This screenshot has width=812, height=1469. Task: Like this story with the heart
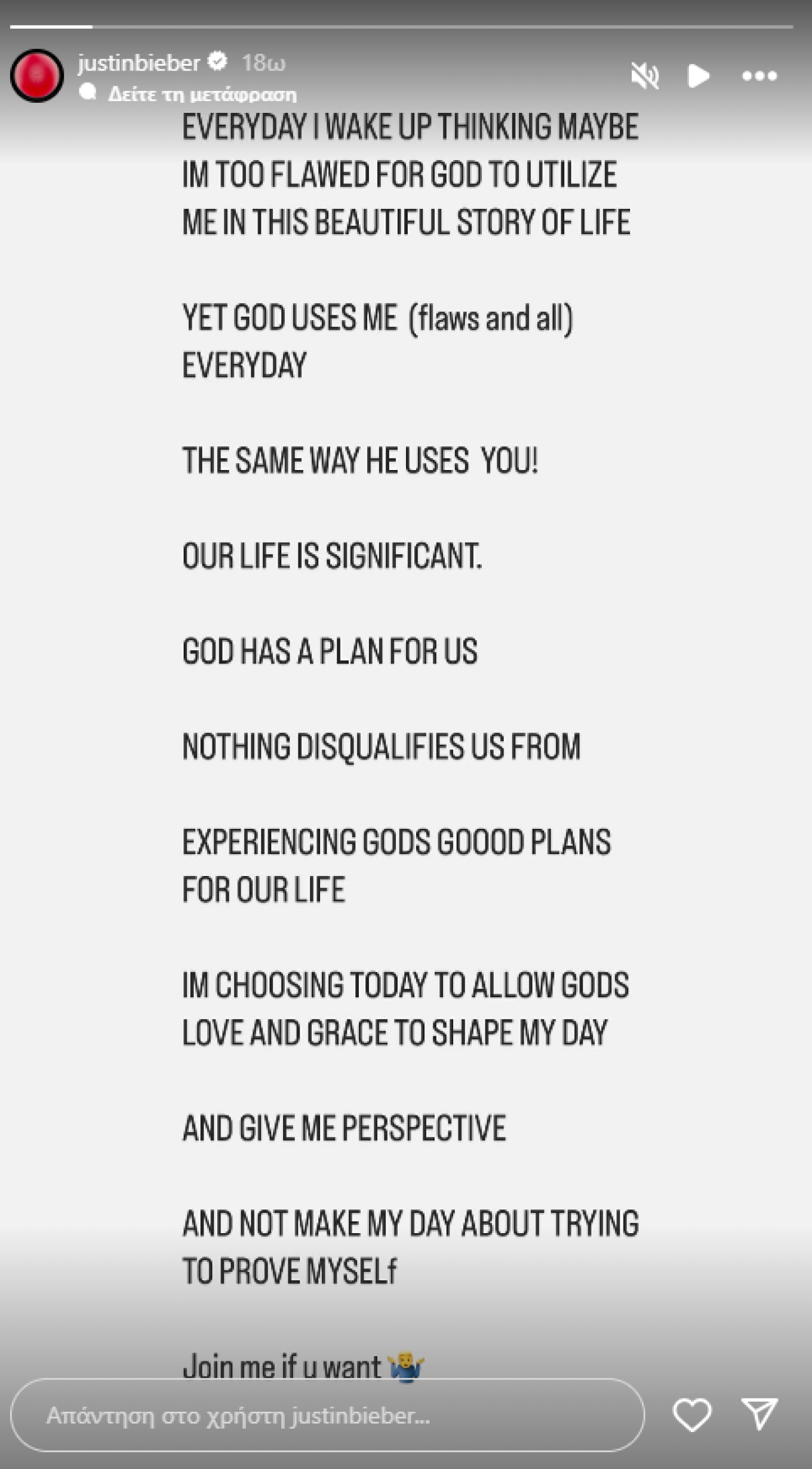pyautogui.click(x=692, y=1414)
